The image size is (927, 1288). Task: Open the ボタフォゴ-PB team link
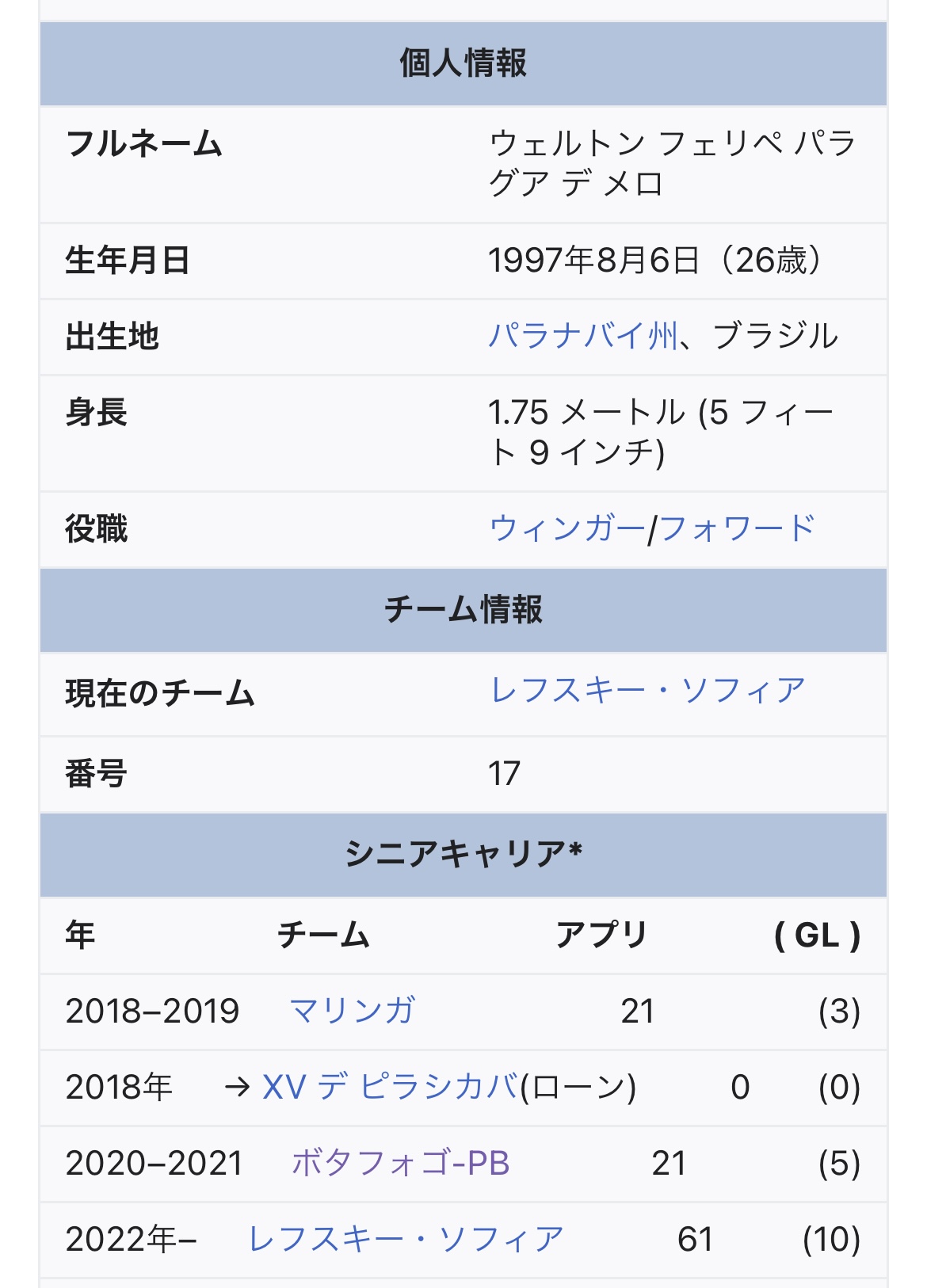click(400, 1163)
